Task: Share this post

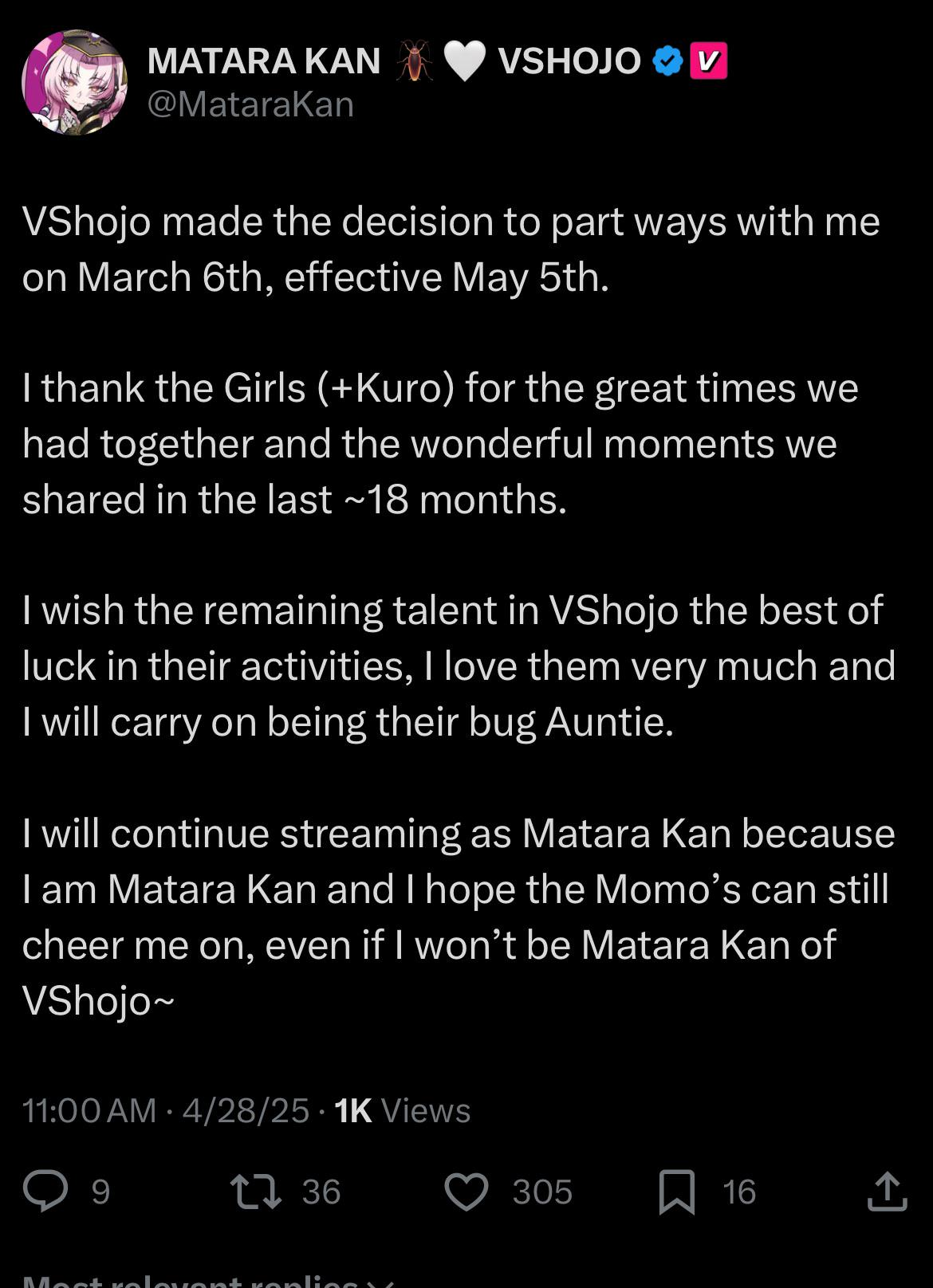Action: 887,1192
